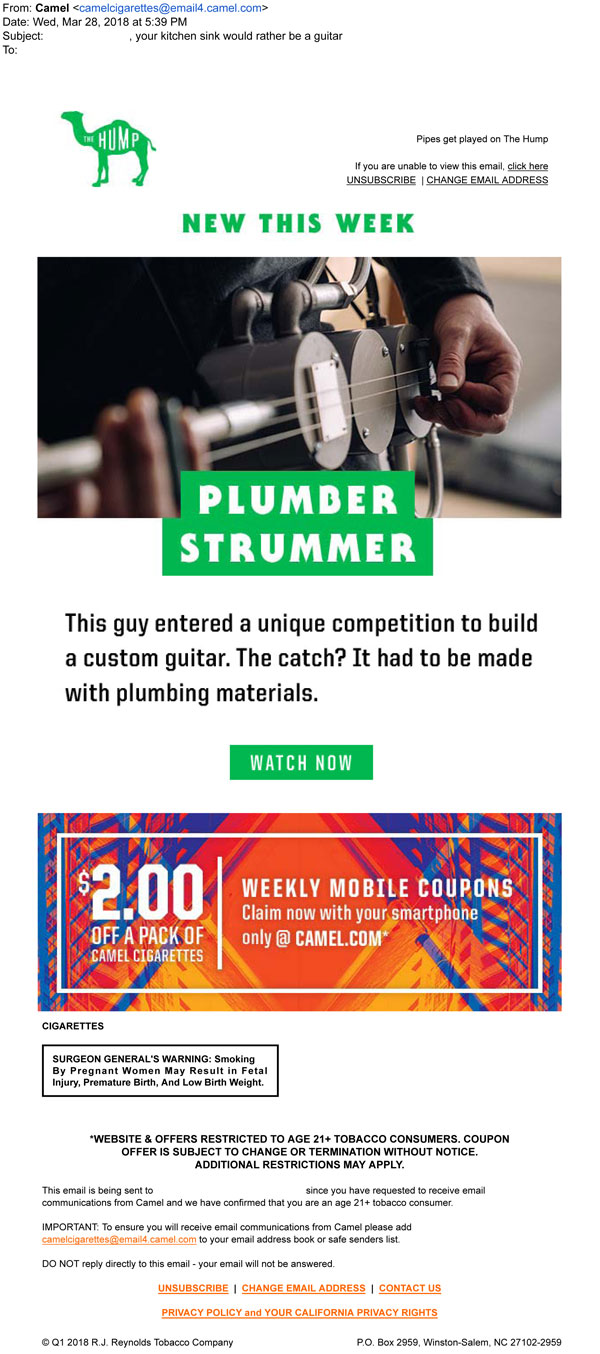This screenshot has width=600, height=1354.
Task: Open the Plumber Strummer video image
Action: (299, 387)
